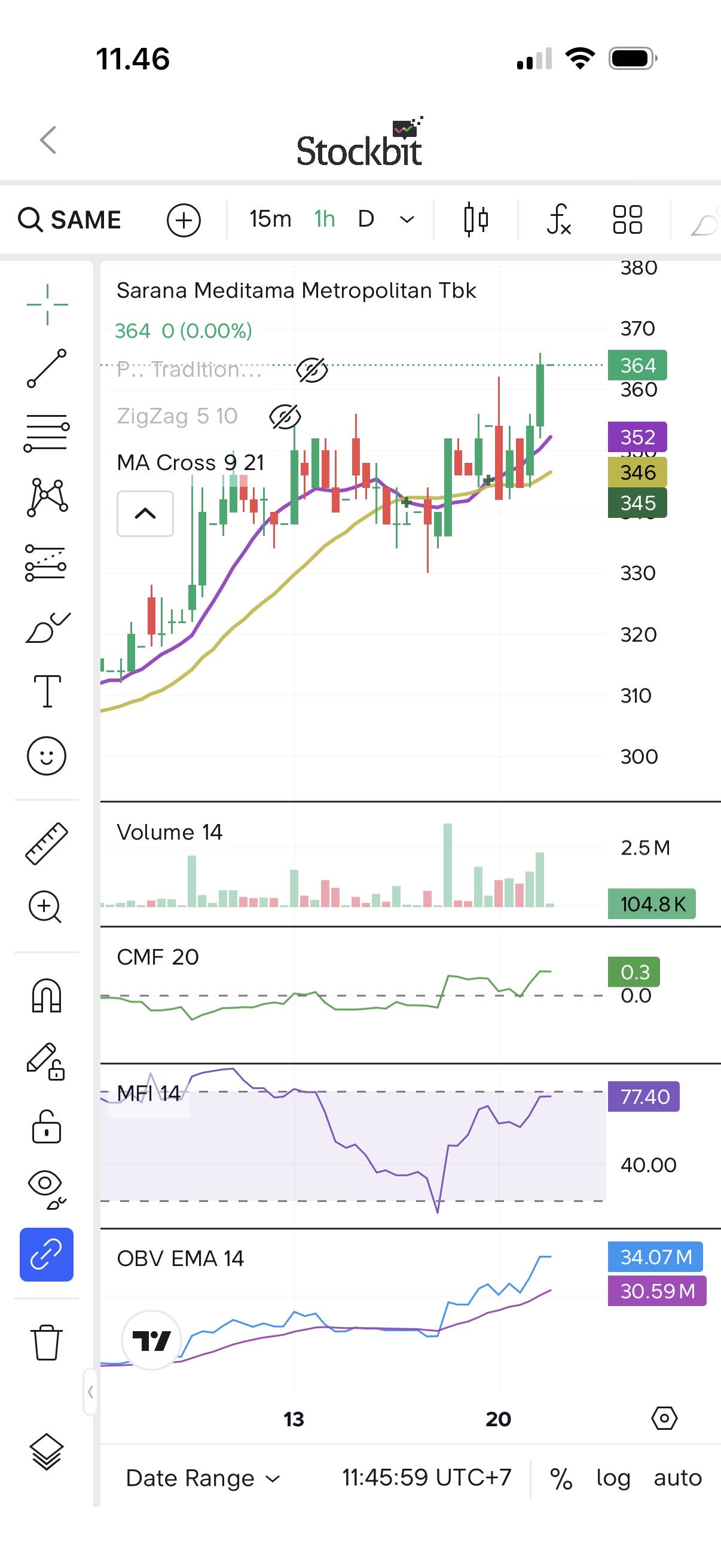Open the ruler measure tool
Image resolution: width=721 pixels, height=1568 pixels.
tap(47, 844)
